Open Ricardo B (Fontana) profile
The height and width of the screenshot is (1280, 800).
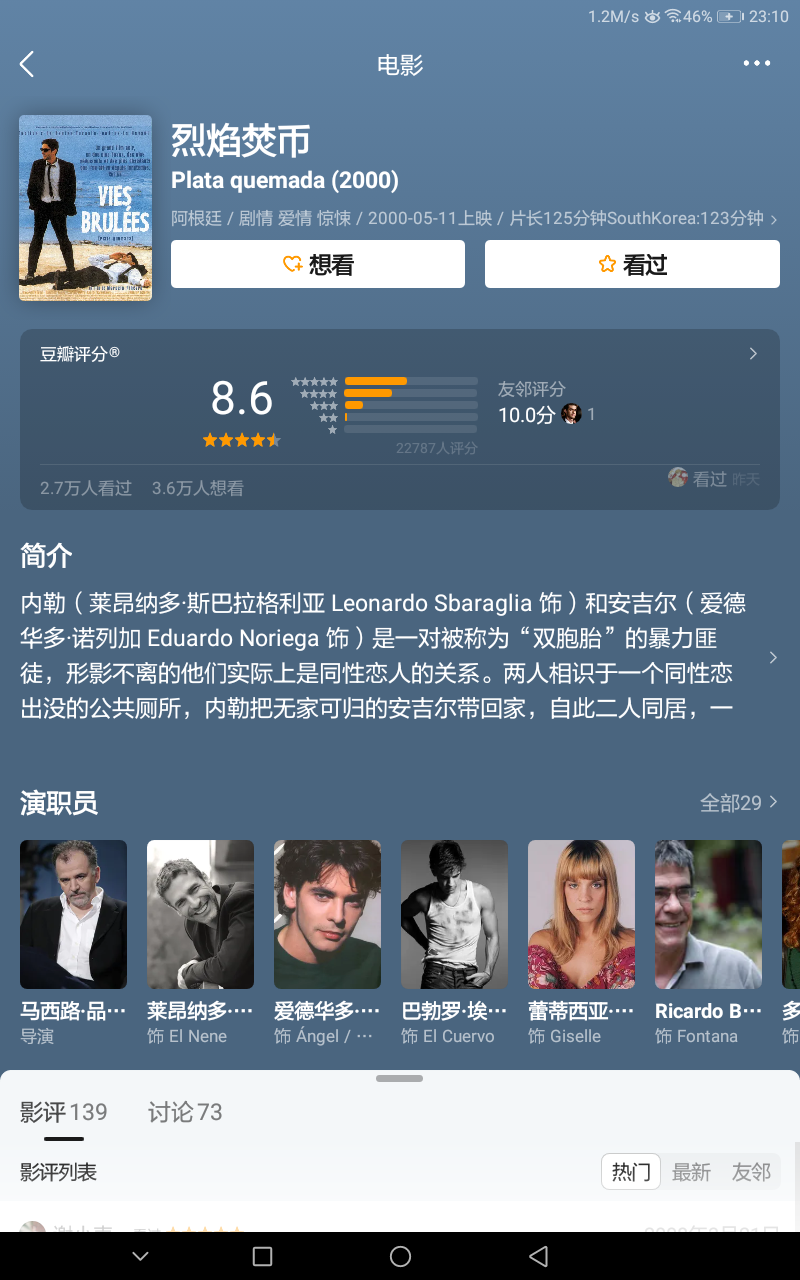coord(708,915)
